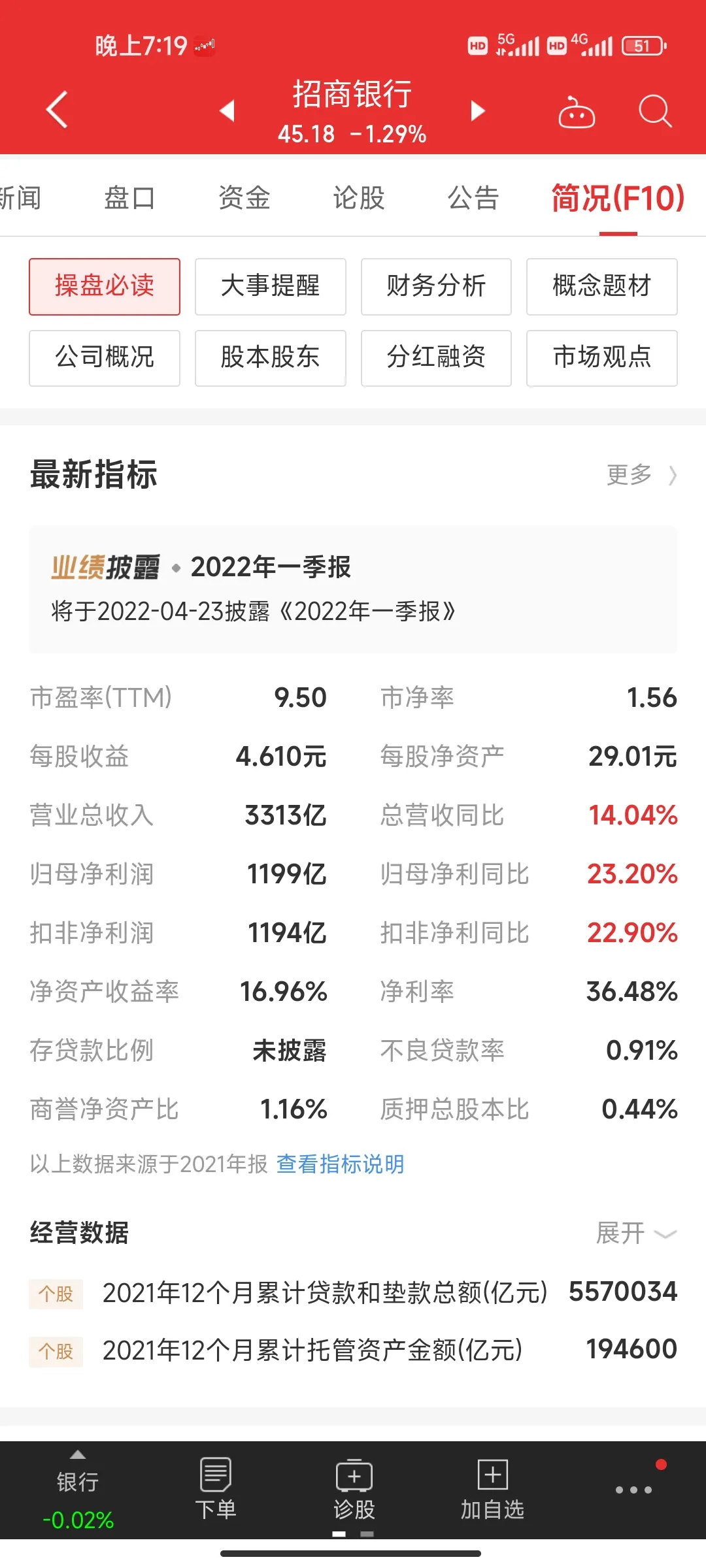Select the 公司概况 chip
This screenshot has height=1568, width=706.
tap(105, 357)
